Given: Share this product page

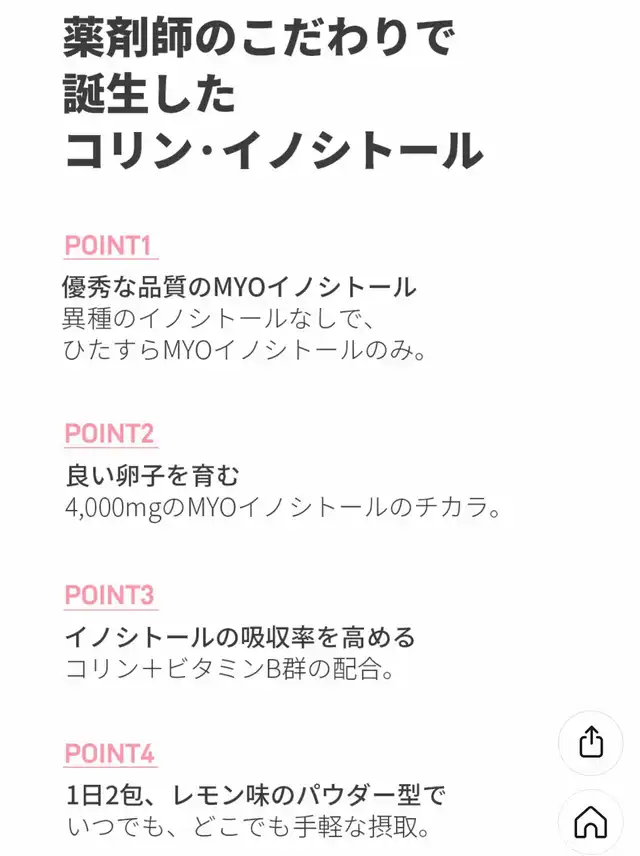Looking at the screenshot, I should (590, 742).
